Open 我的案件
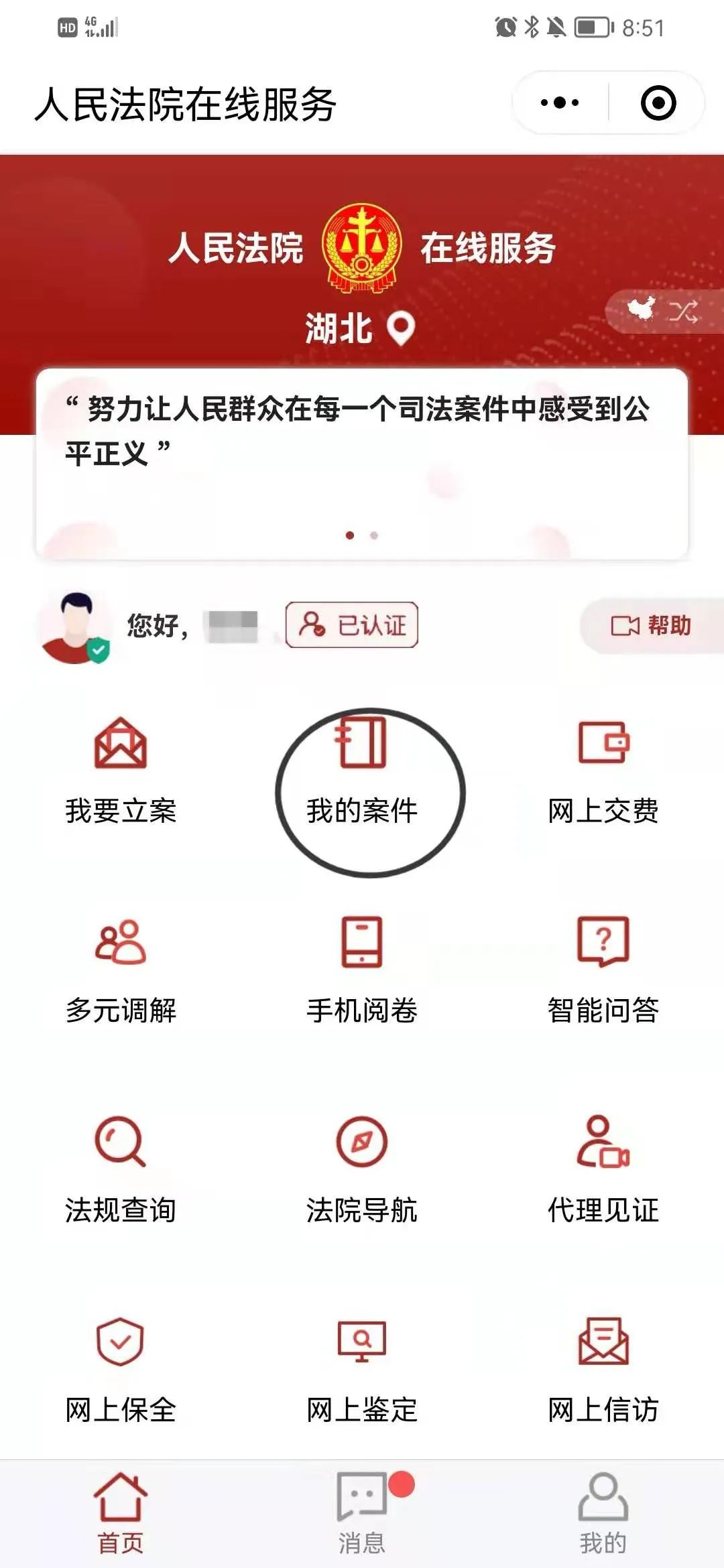 pyautogui.click(x=362, y=771)
